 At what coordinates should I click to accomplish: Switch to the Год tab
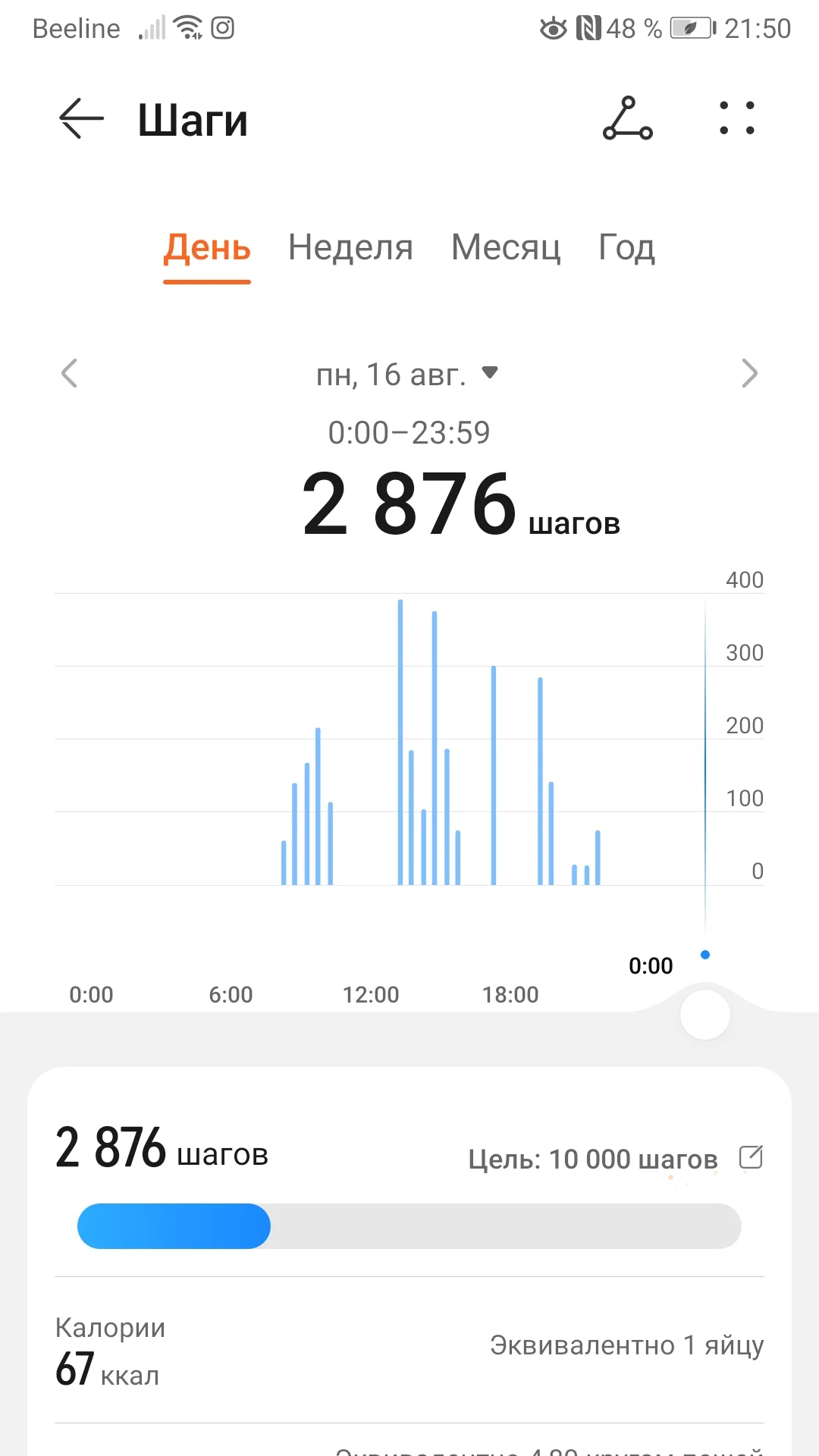[626, 247]
